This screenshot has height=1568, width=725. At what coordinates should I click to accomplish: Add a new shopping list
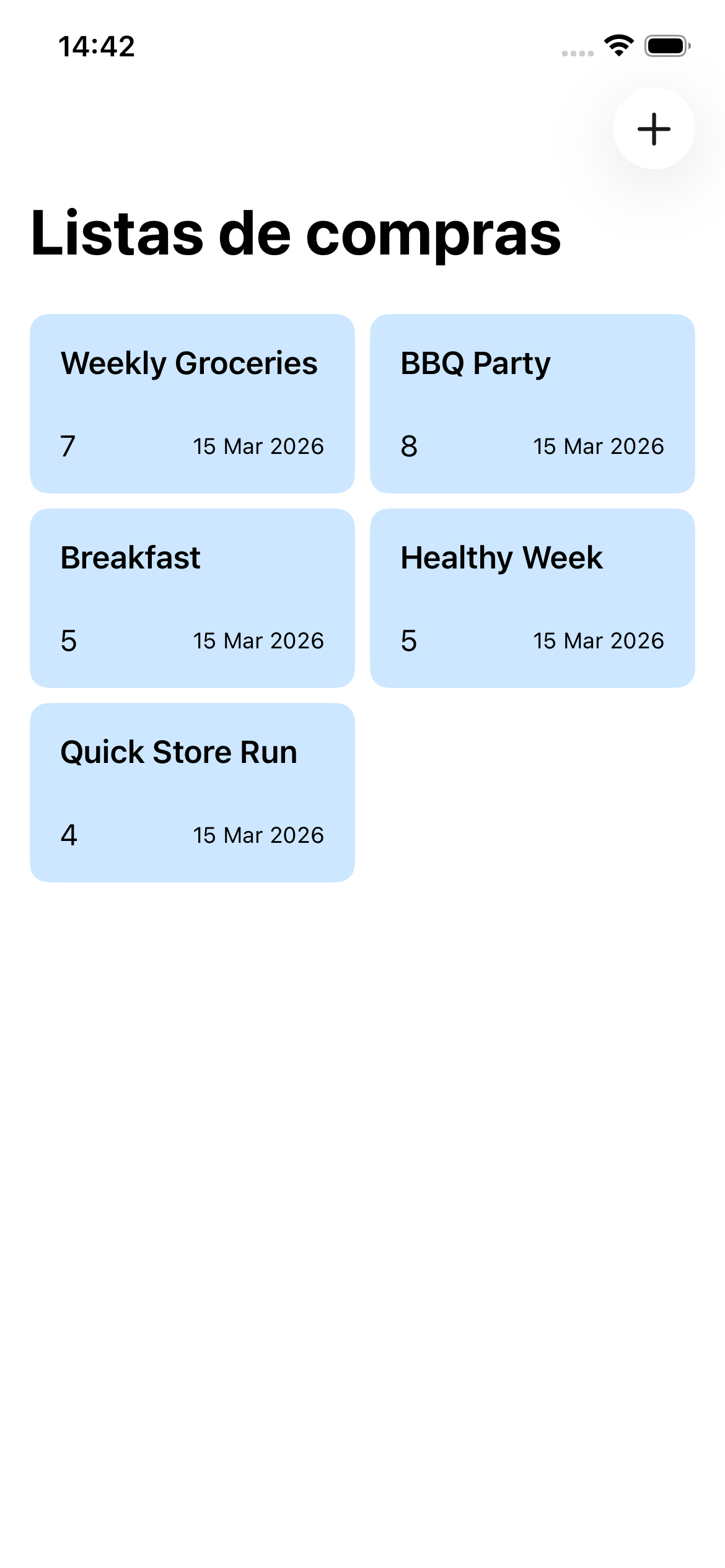[x=654, y=129]
